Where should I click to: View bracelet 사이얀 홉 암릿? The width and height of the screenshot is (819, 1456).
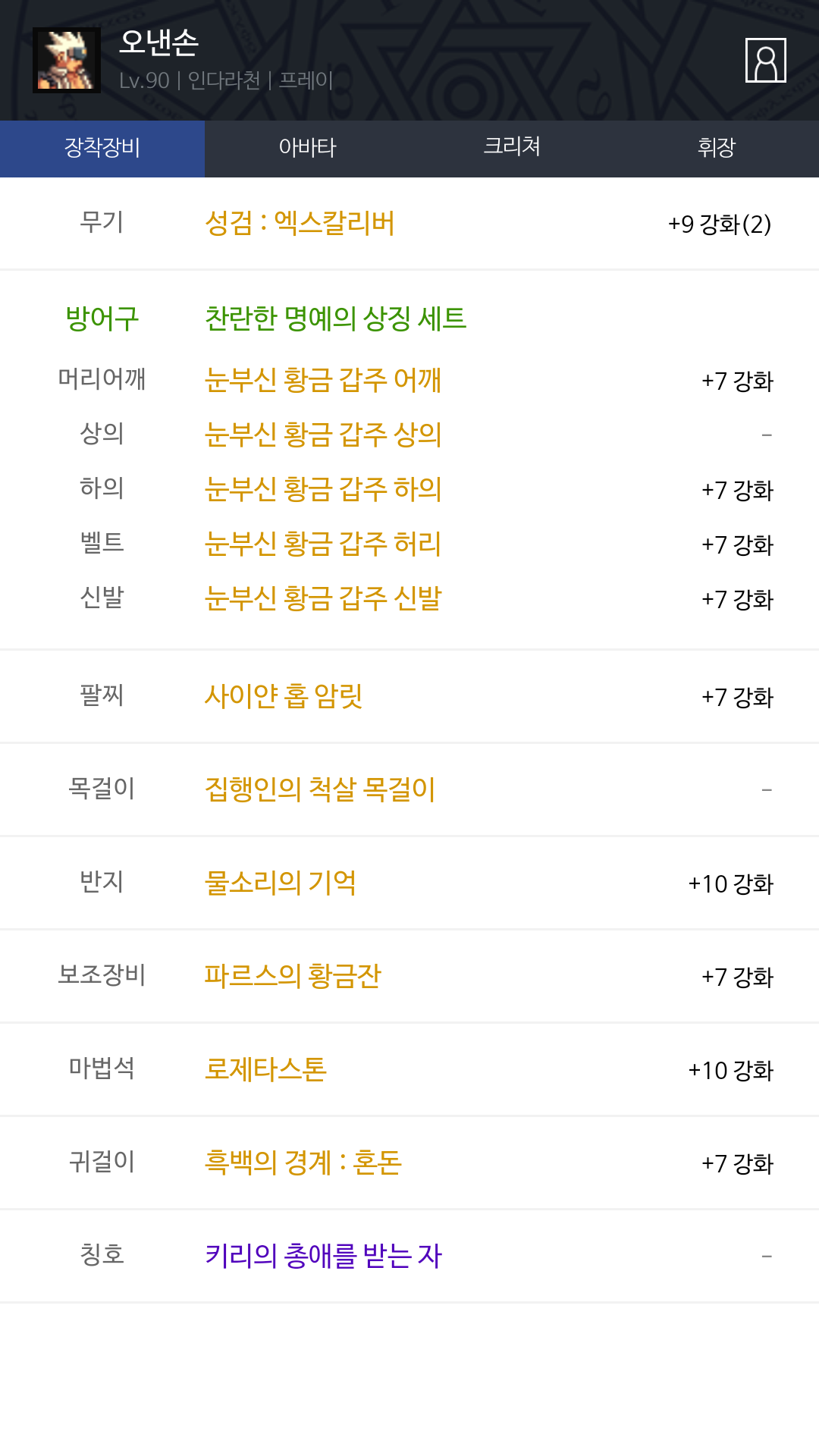pyautogui.click(x=284, y=696)
